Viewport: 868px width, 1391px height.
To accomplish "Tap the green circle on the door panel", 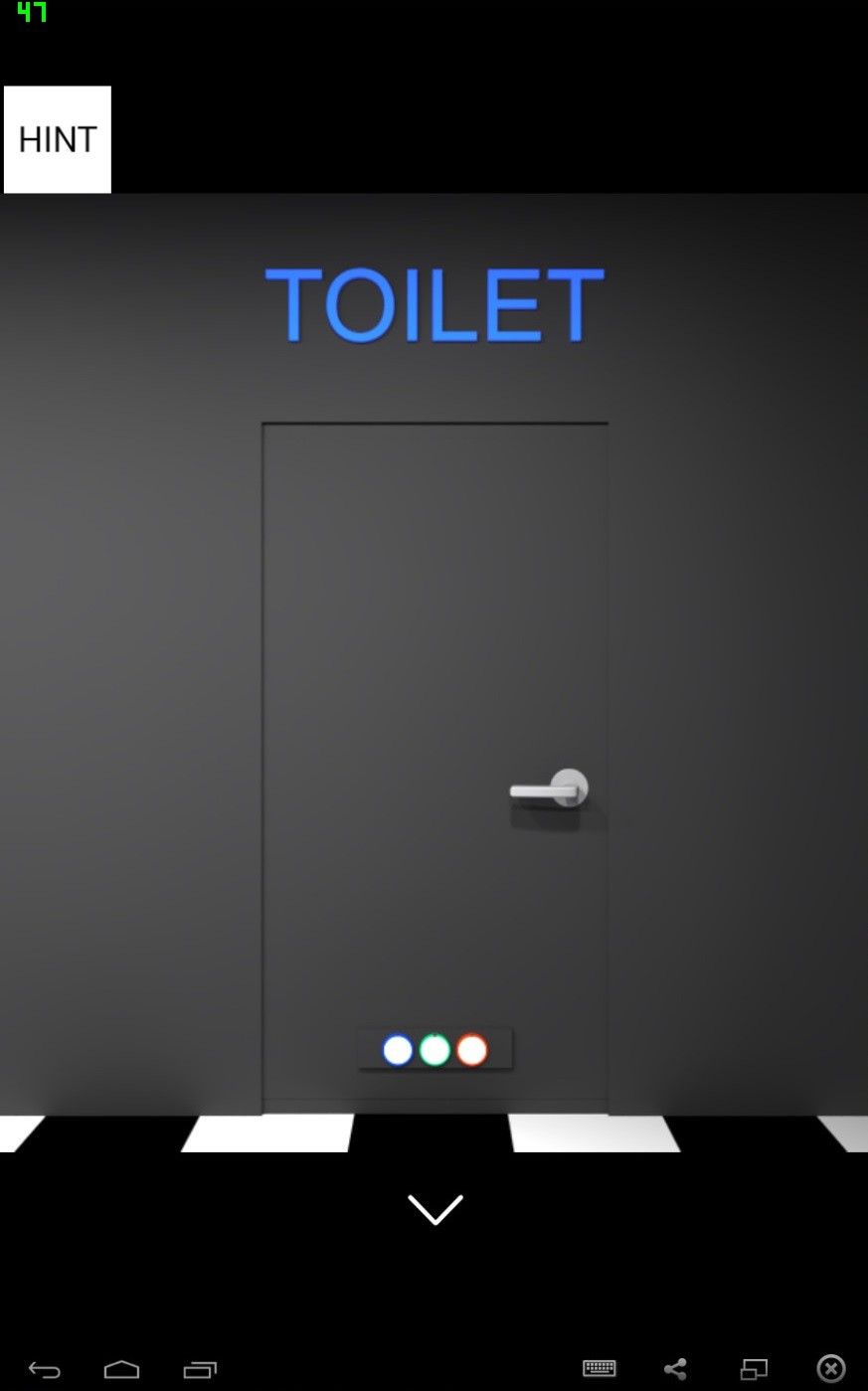I will point(434,1050).
